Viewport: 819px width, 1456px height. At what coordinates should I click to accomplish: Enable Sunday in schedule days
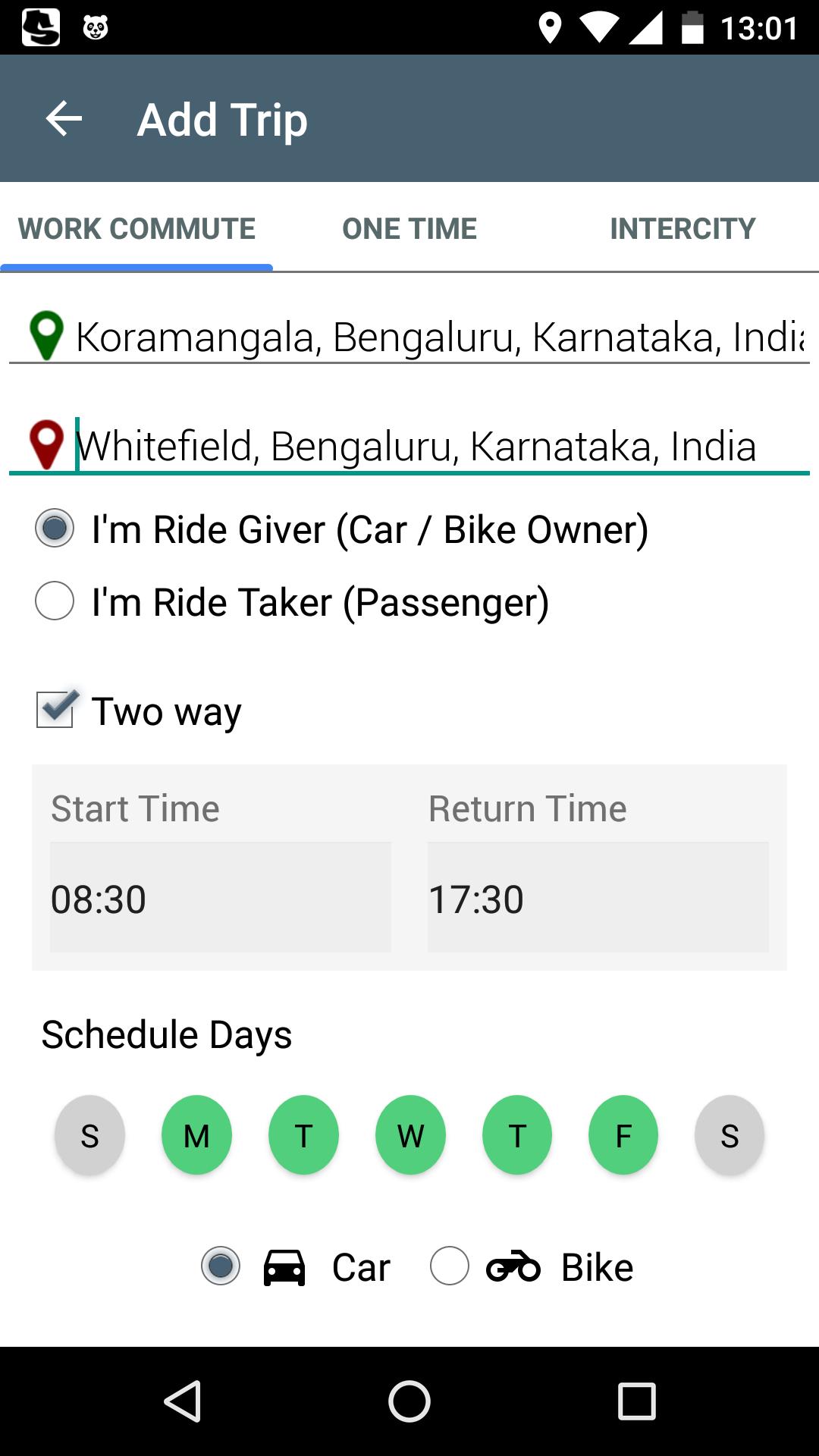point(89,1135)
